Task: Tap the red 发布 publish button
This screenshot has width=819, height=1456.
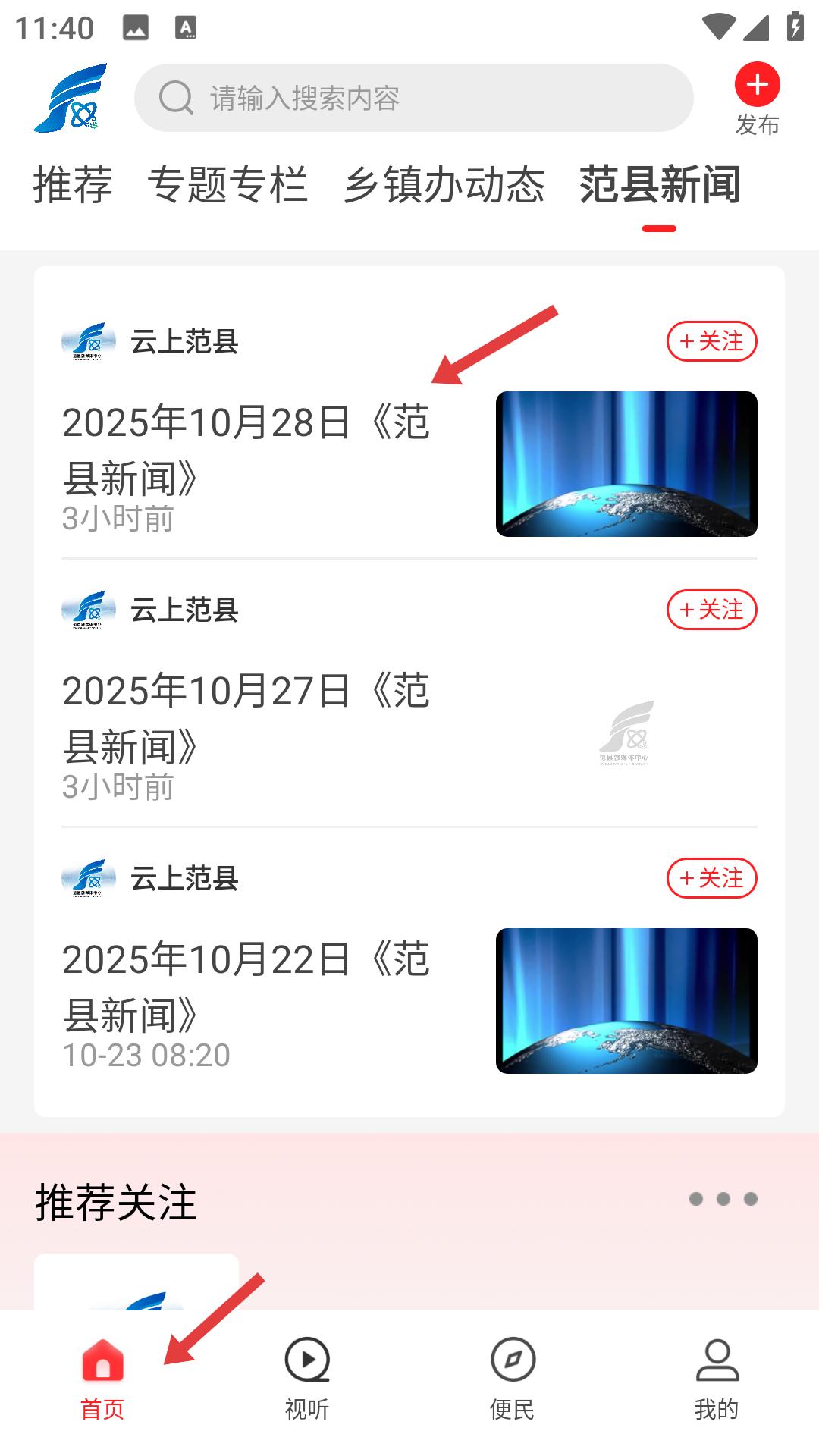Action: click(757, 99)
